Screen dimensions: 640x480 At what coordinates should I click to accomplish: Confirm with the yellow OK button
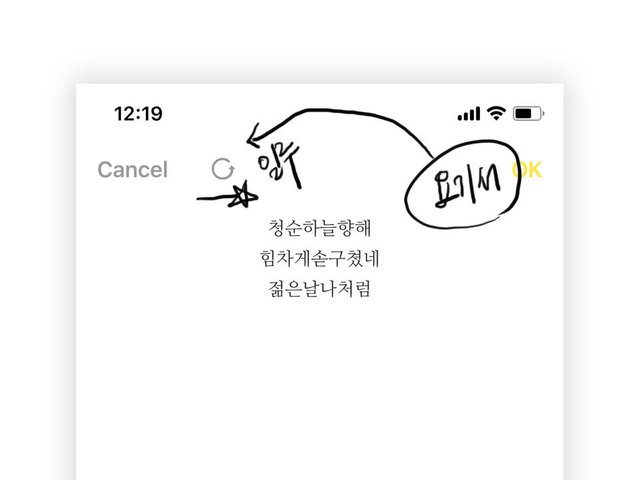527,170
